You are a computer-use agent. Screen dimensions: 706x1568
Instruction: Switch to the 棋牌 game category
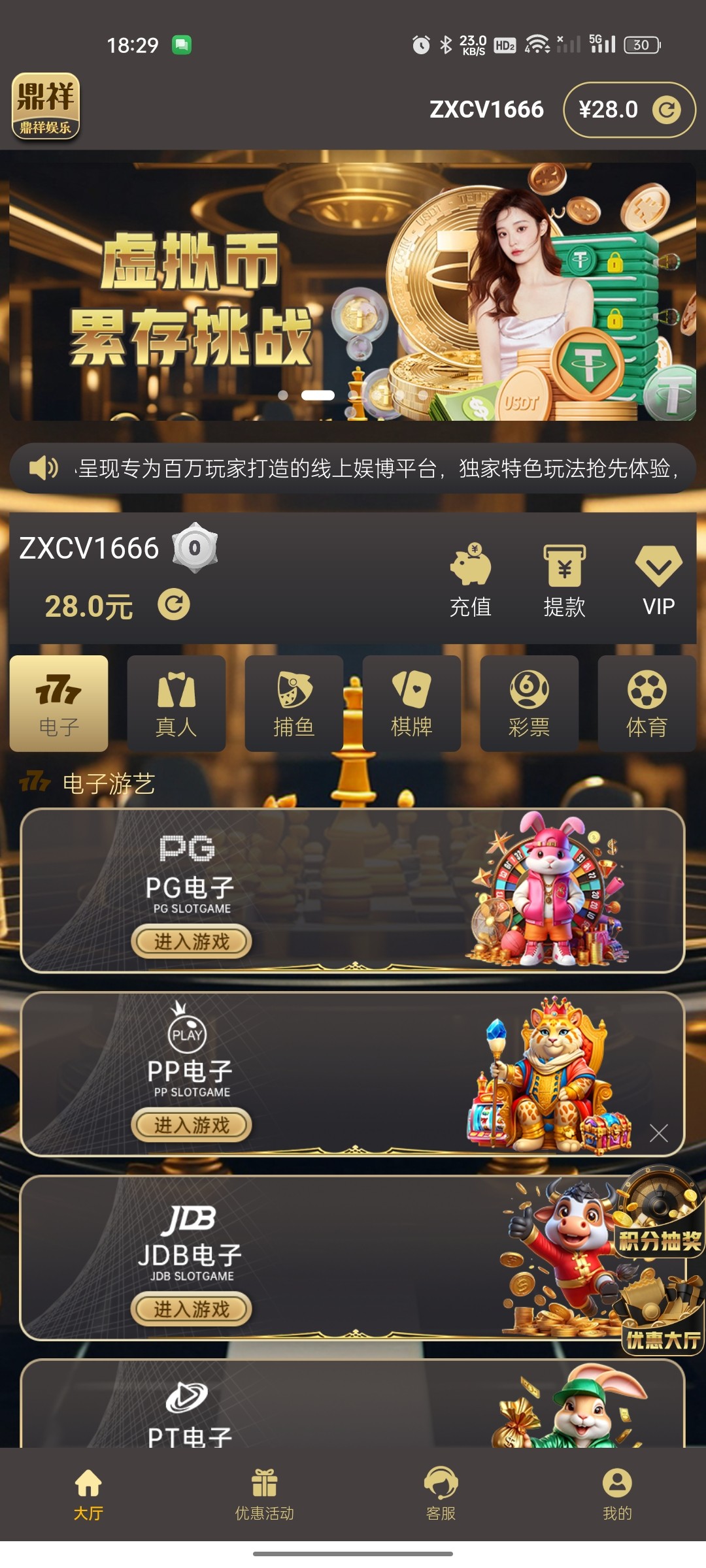click(412, 704)
